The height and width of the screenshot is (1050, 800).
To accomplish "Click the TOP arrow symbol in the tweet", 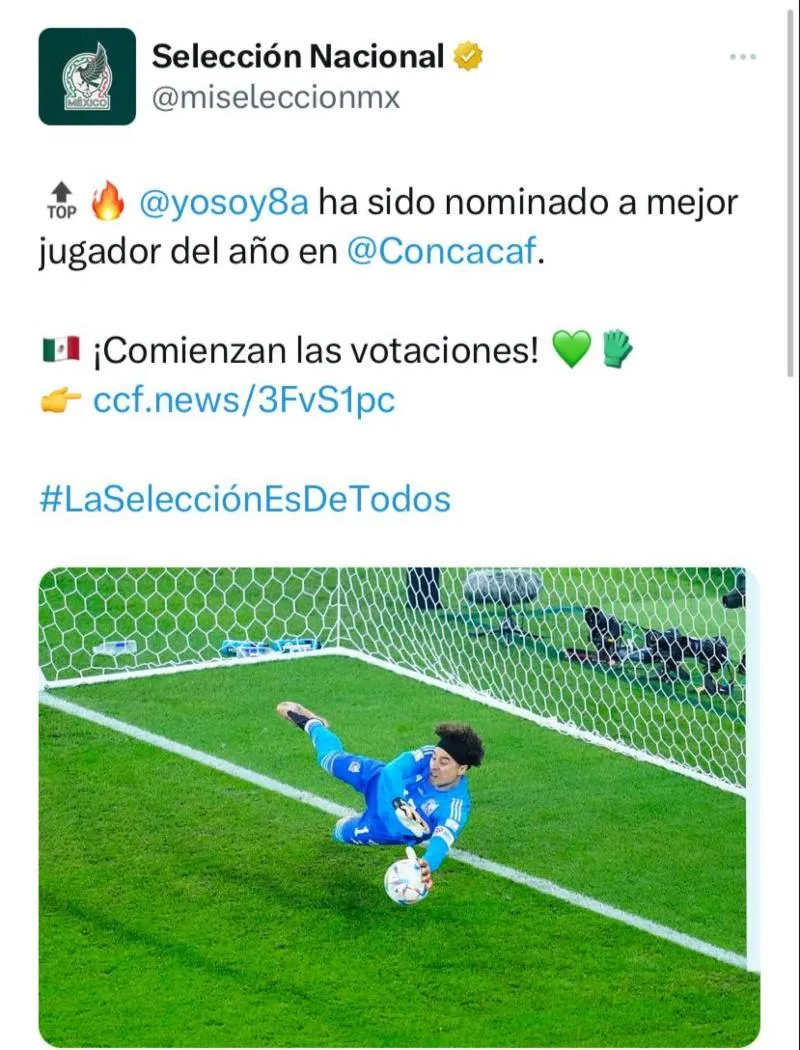I will (60, 200).
